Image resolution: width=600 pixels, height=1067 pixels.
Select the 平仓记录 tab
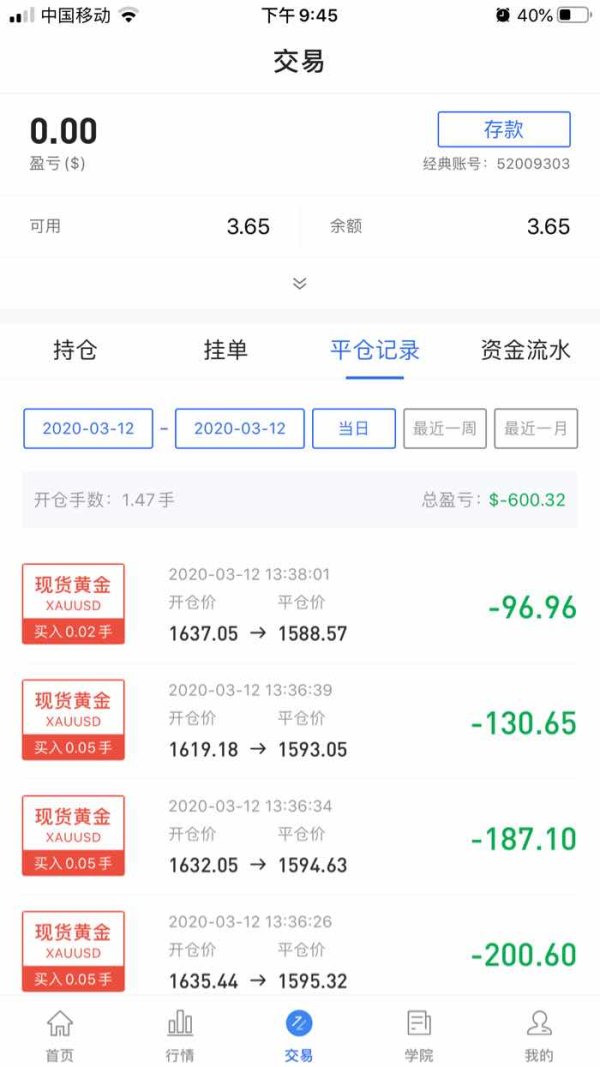click(x=375, y=350)
